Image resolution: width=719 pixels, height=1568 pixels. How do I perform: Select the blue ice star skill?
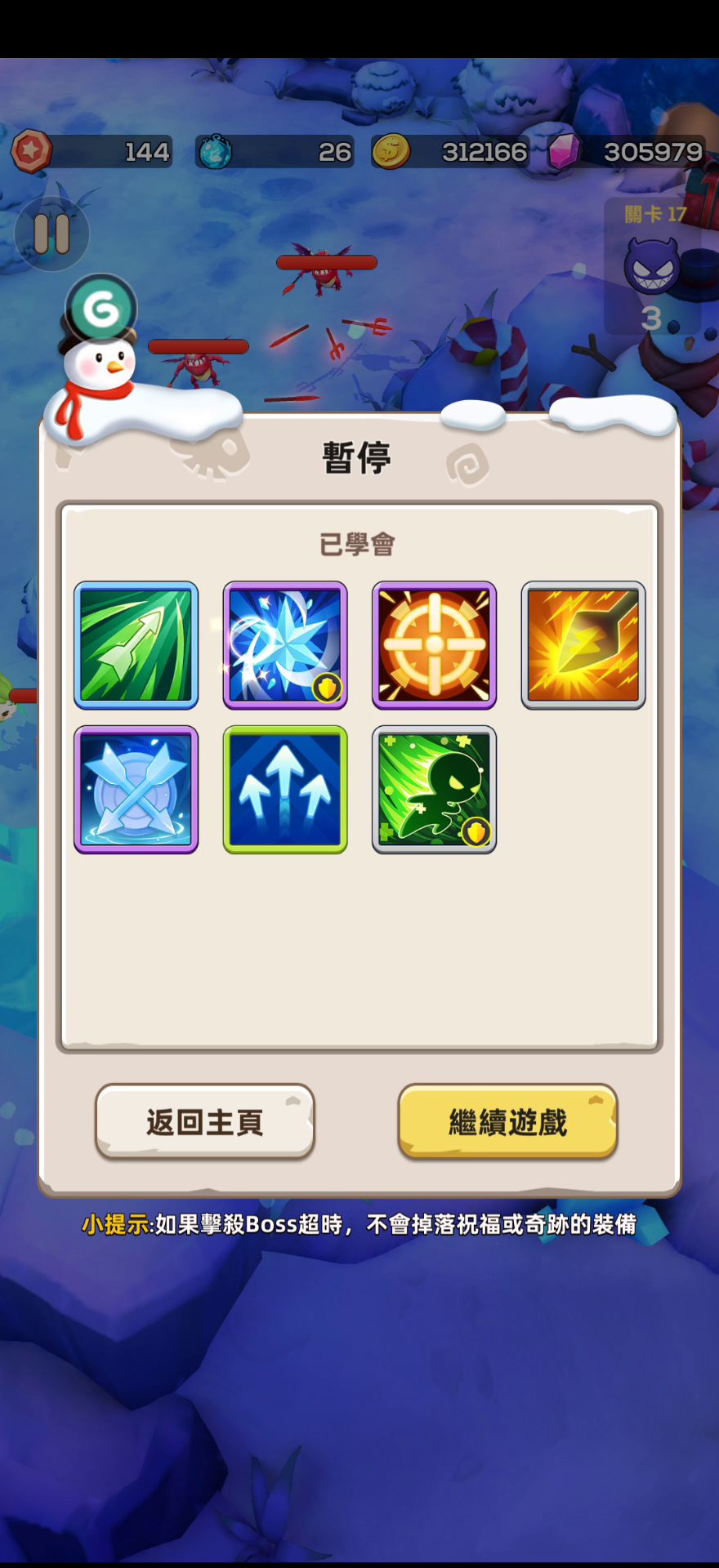pyautogui.click(x=285, y=645)
